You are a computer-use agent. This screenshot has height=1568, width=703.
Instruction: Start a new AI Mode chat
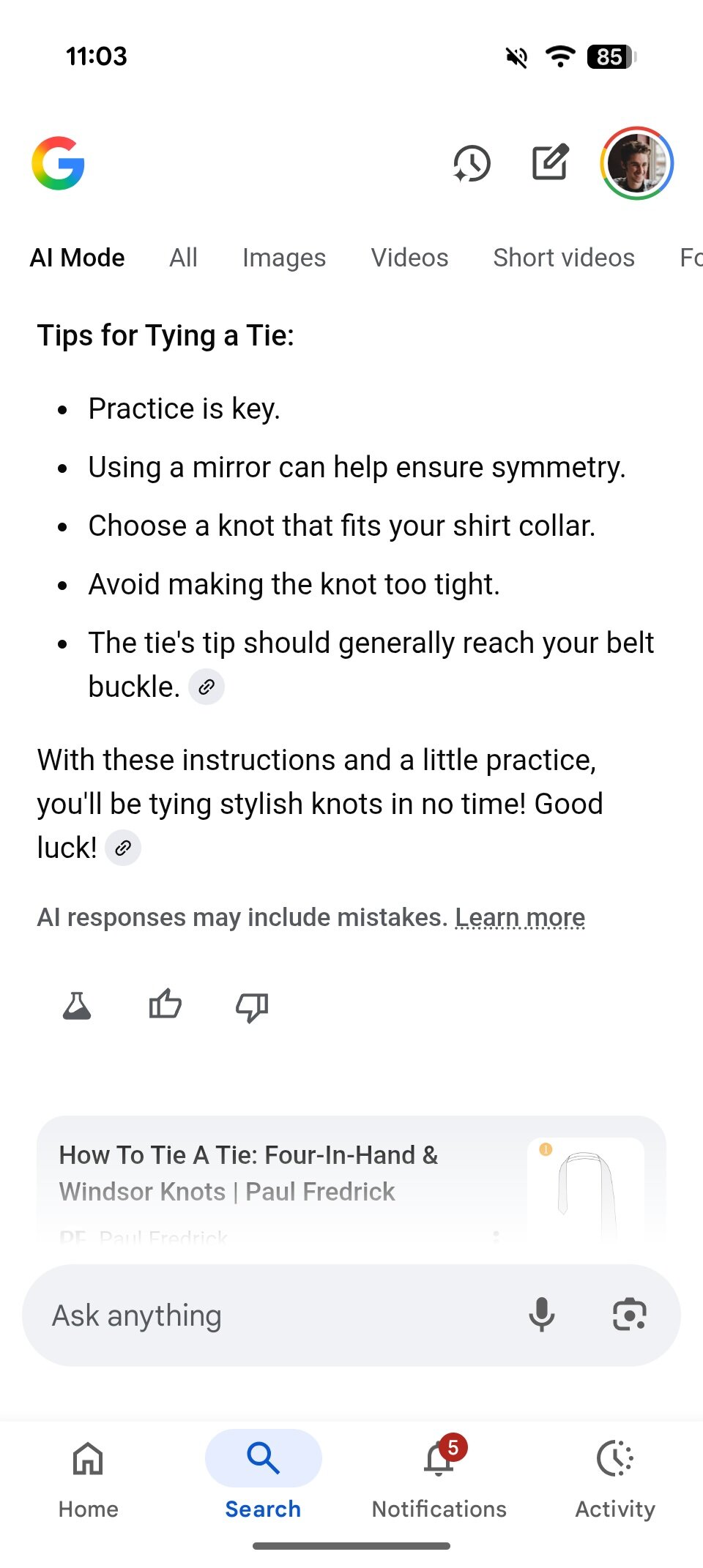(x=550, y=163)
